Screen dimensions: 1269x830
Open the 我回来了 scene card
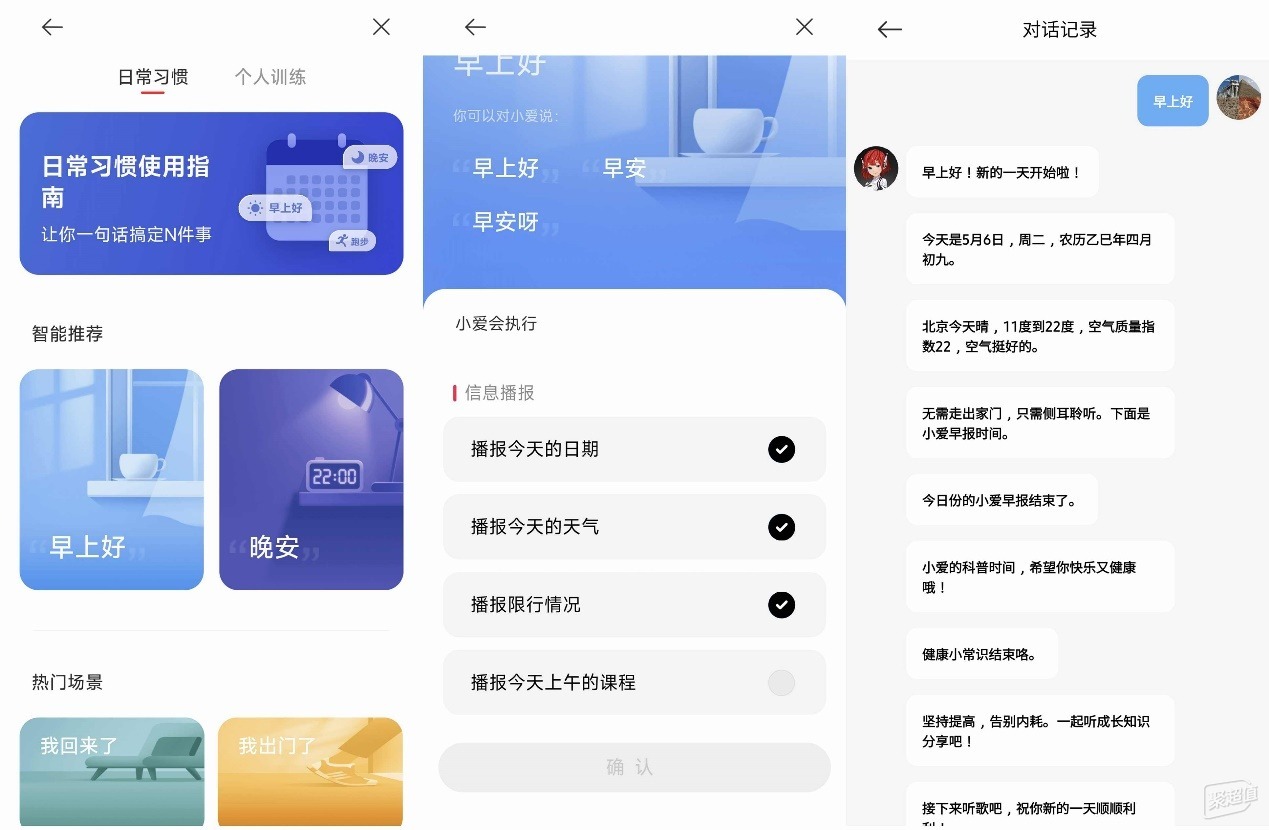[x=112, y=770]
